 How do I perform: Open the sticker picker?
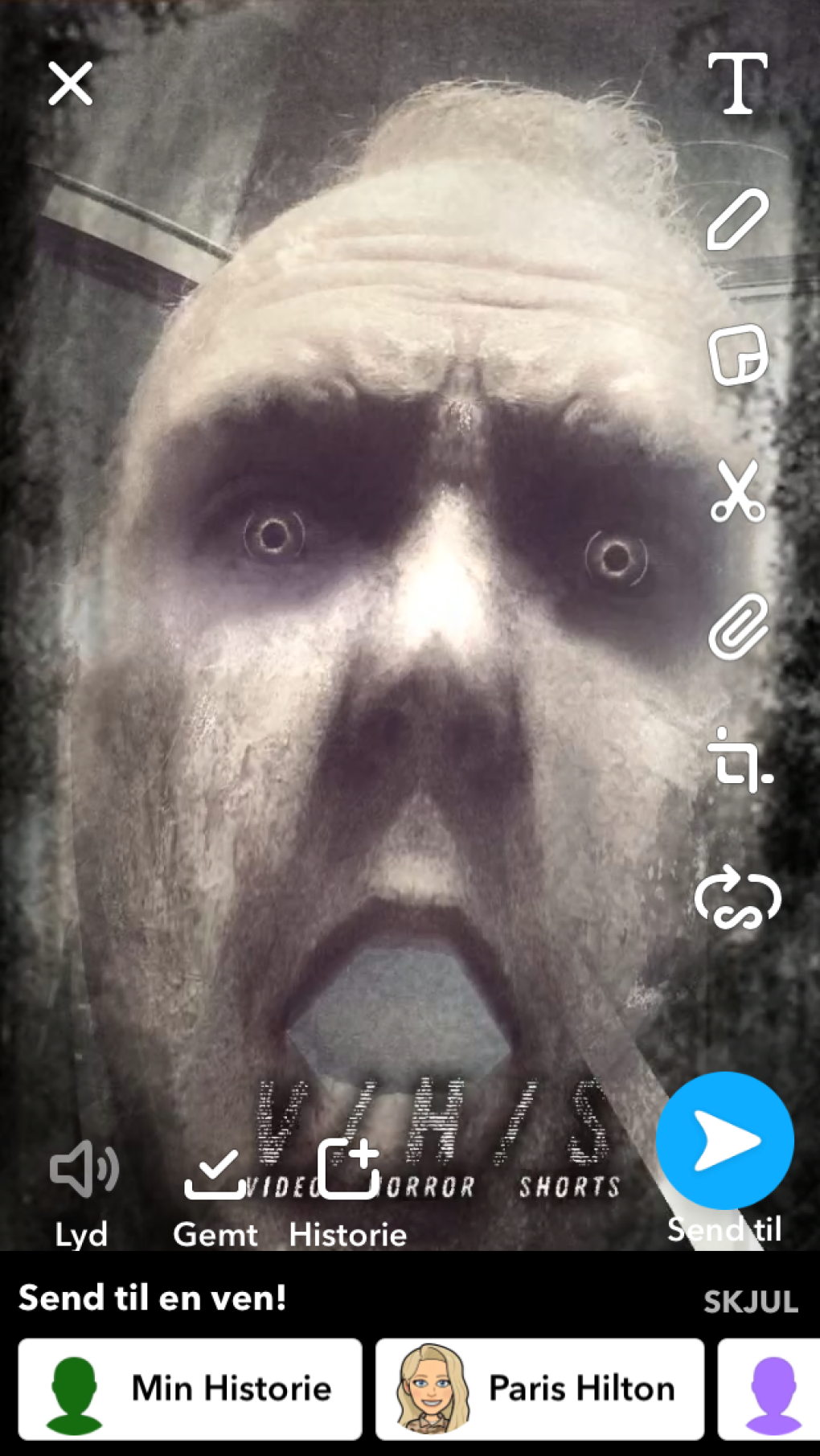pyautogui.click(x=738, y=355)
